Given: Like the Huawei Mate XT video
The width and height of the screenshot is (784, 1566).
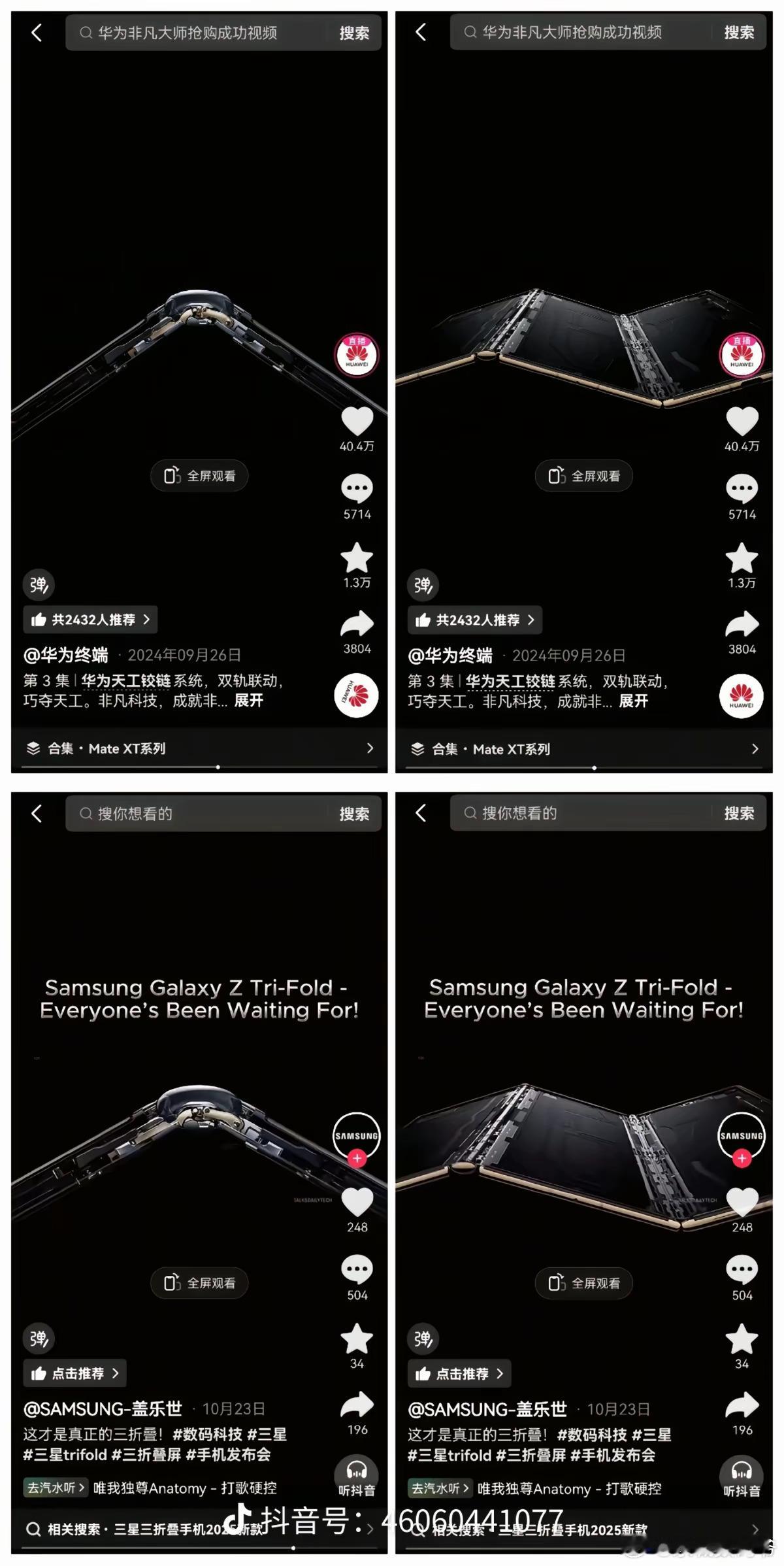Looking at the screenshot, I should point(357,420).
